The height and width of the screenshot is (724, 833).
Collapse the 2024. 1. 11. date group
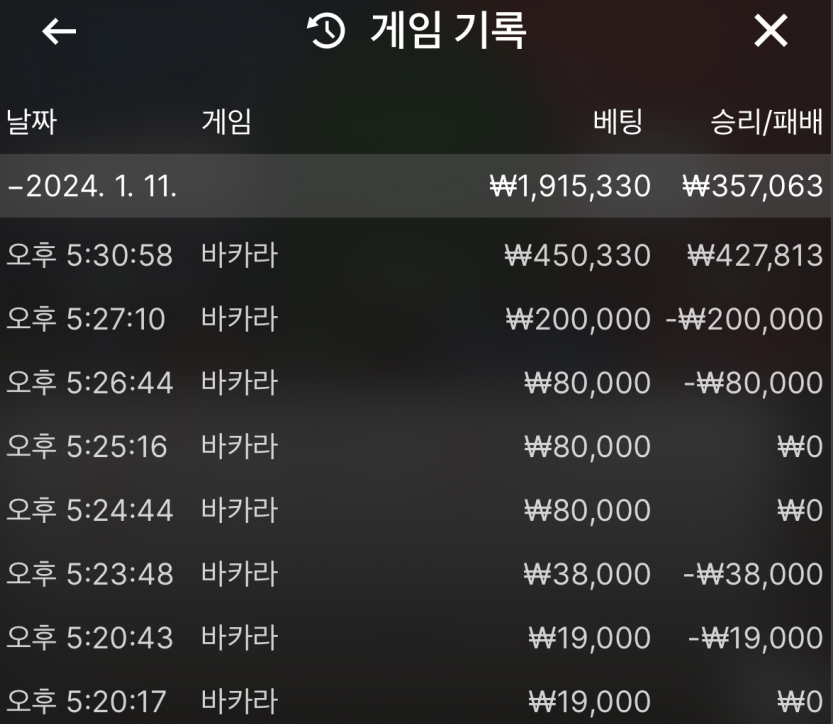click(x=92, y=186)
